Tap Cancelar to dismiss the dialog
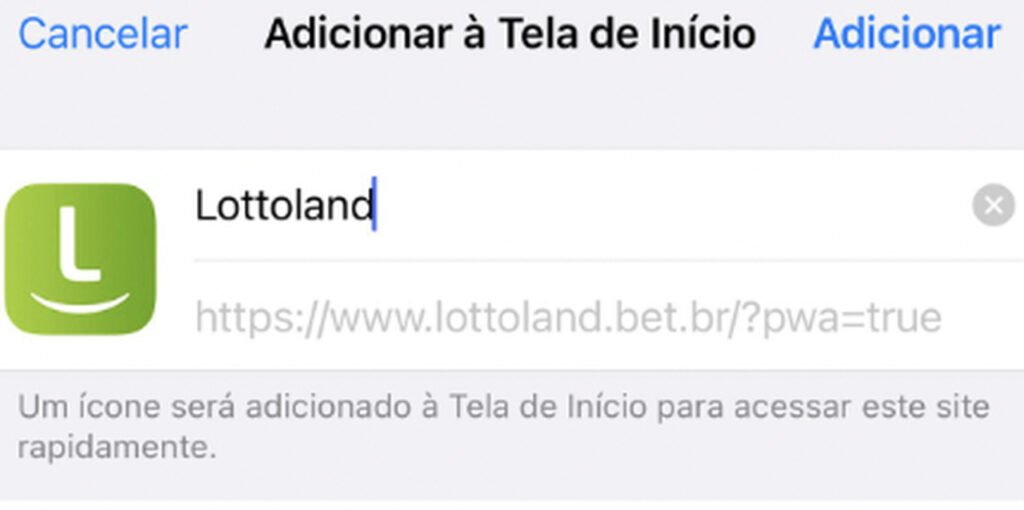The height and width of the screenshot is (510, 1024). (x=102, y=34)
